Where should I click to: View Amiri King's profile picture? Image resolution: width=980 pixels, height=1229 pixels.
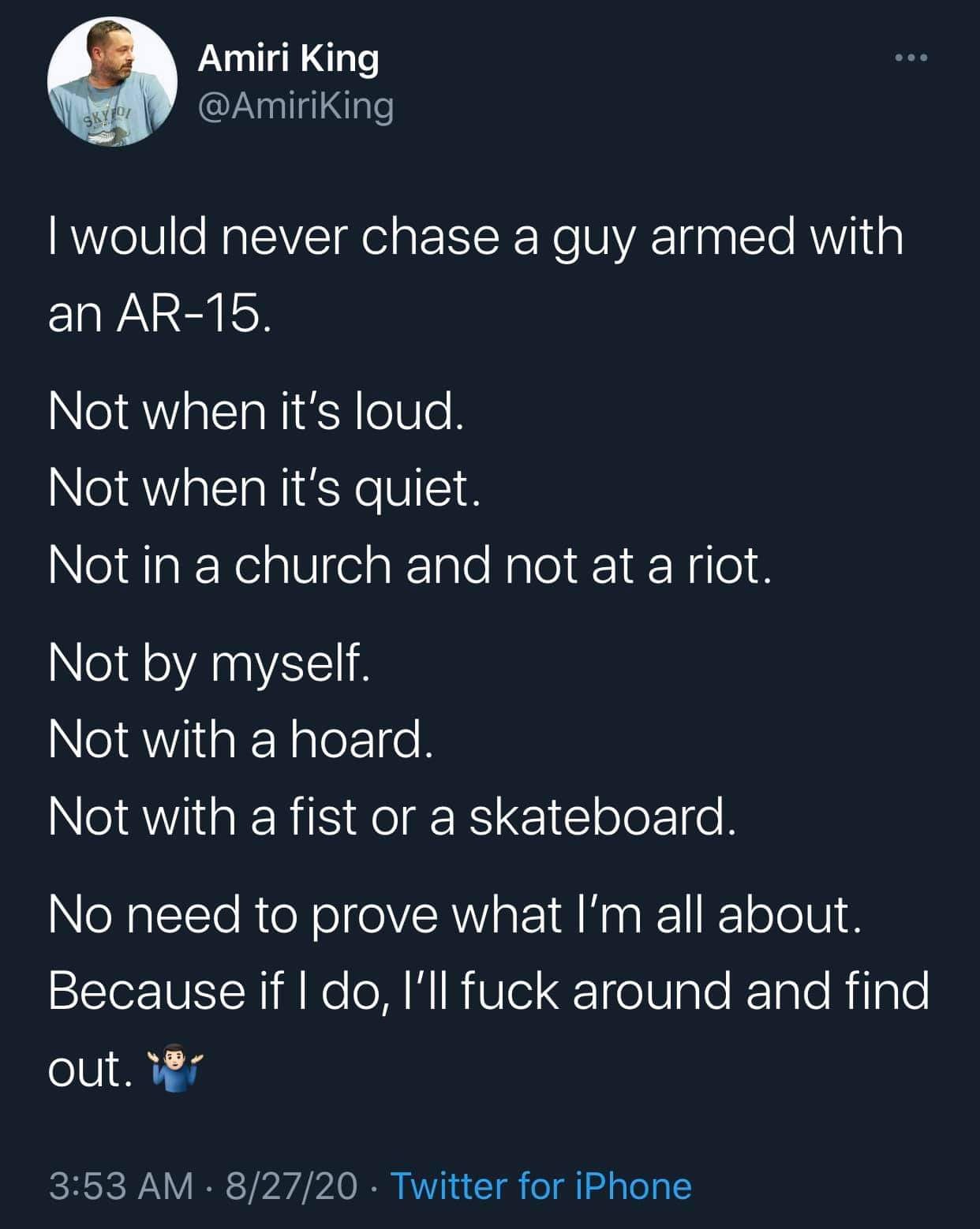tap(112, 83)
